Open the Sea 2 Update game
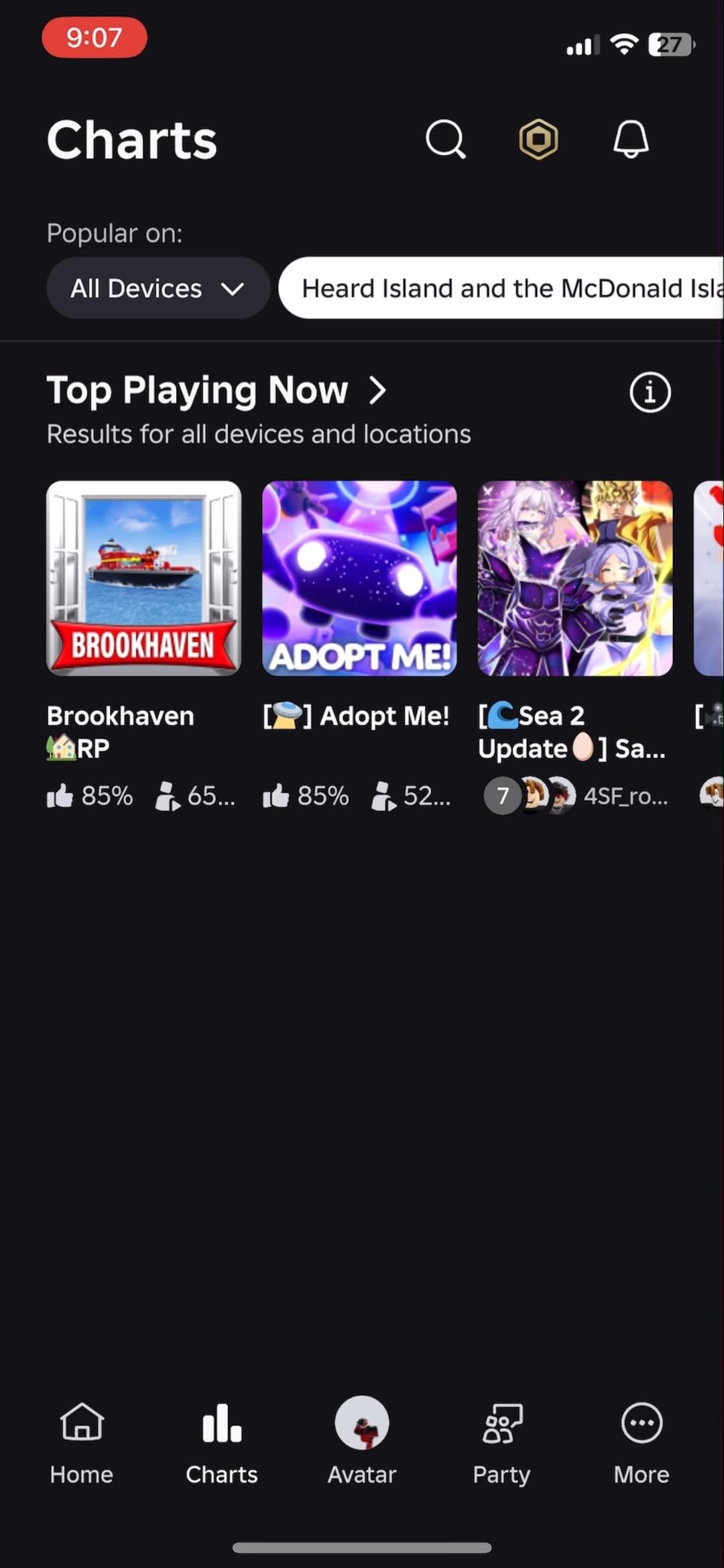The image size is (724, 1568). click(x=575, y=578)
